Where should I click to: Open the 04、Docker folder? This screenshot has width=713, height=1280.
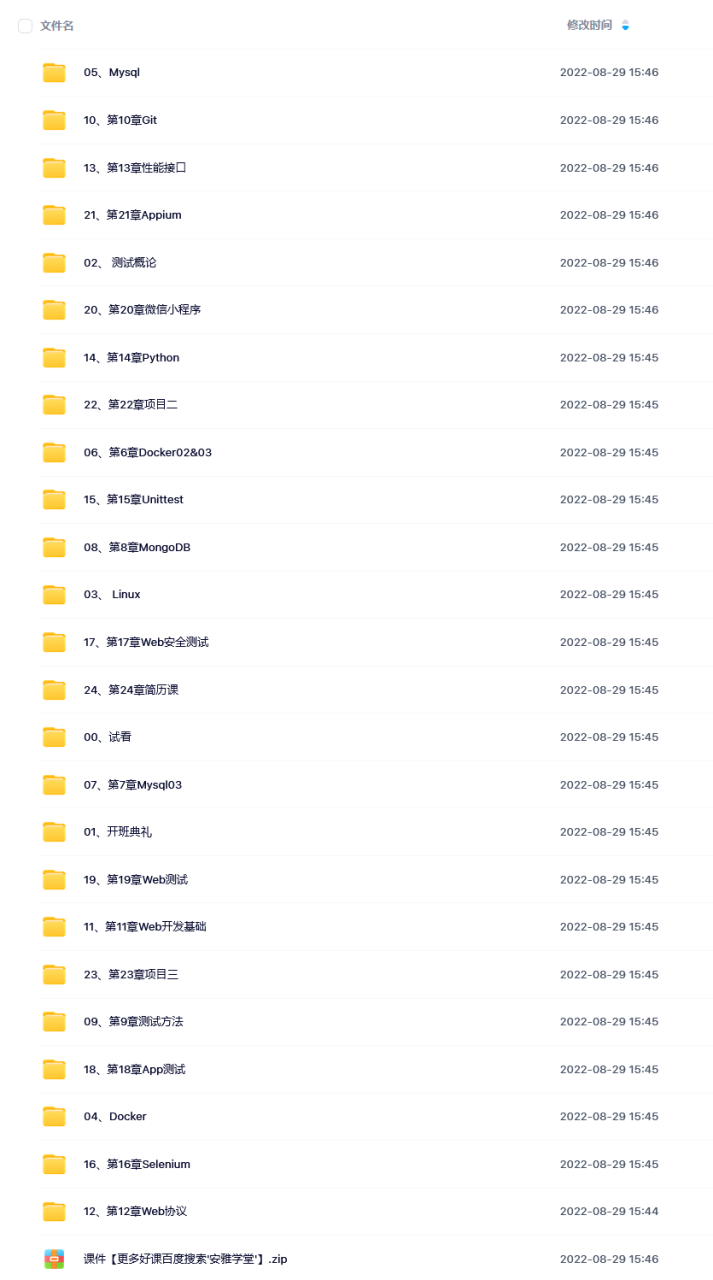point(115,1117)
